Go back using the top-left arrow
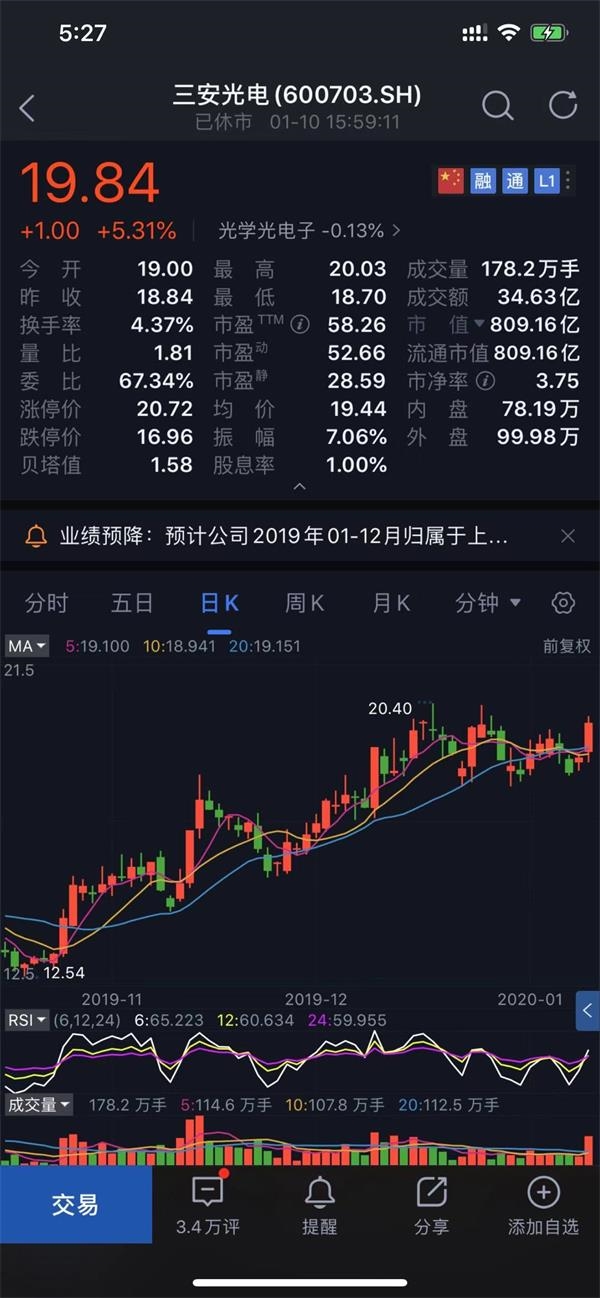600x1298 pixels. (27, 108)
